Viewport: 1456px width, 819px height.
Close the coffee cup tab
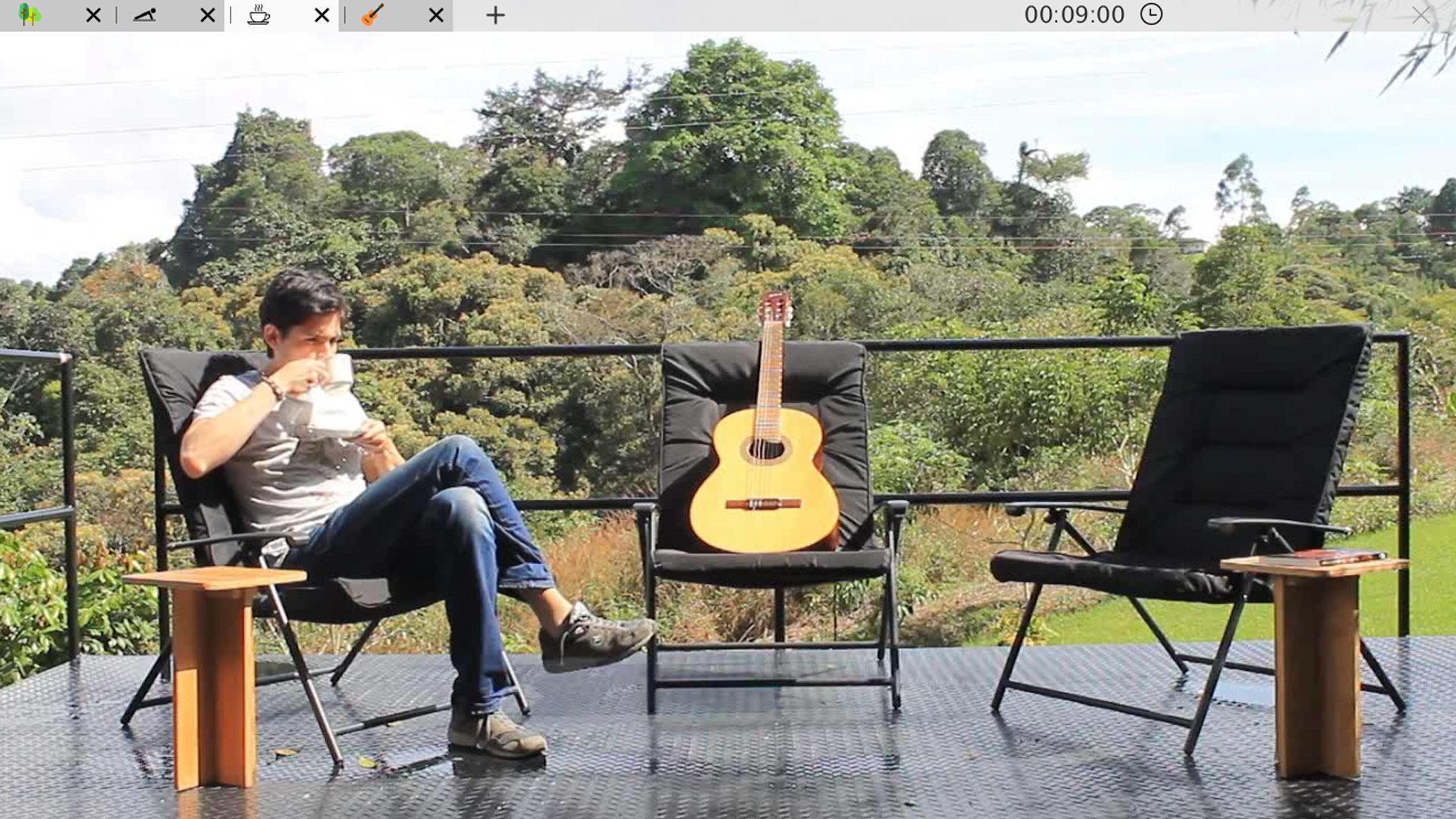(x=322, y=15)
